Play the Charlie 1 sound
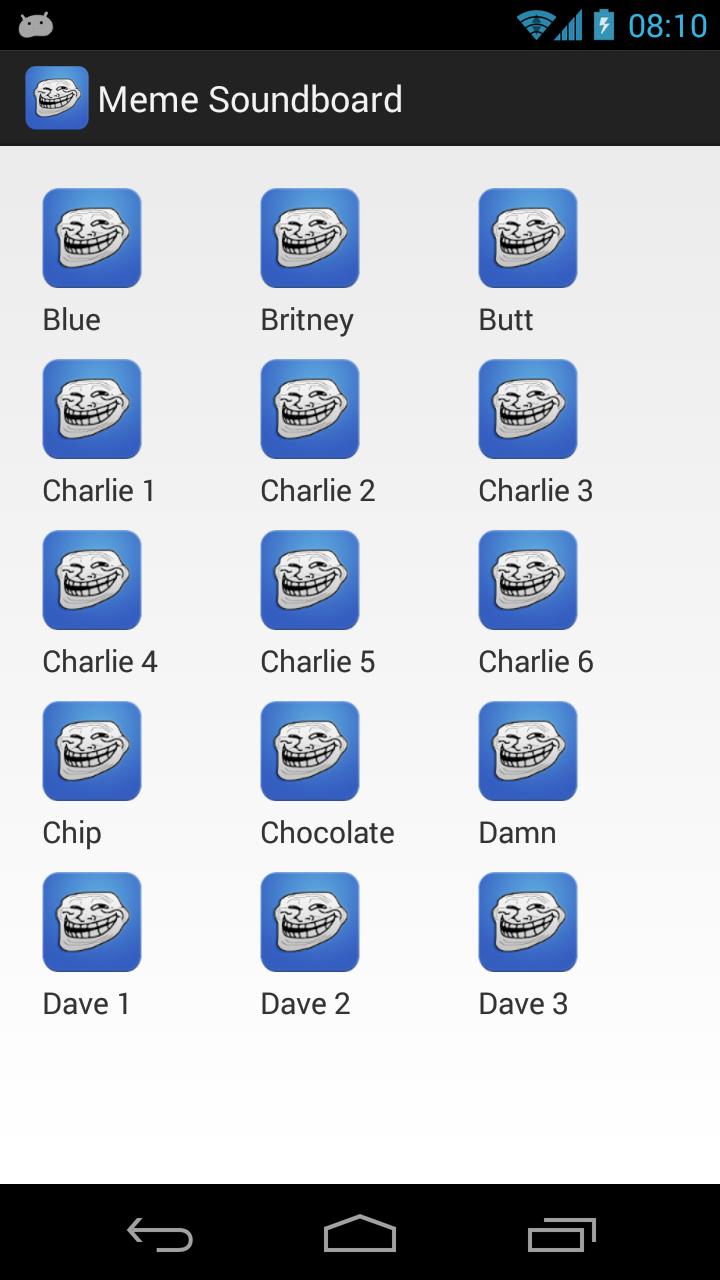This screenshot has height=1280, width=720. 91,409
